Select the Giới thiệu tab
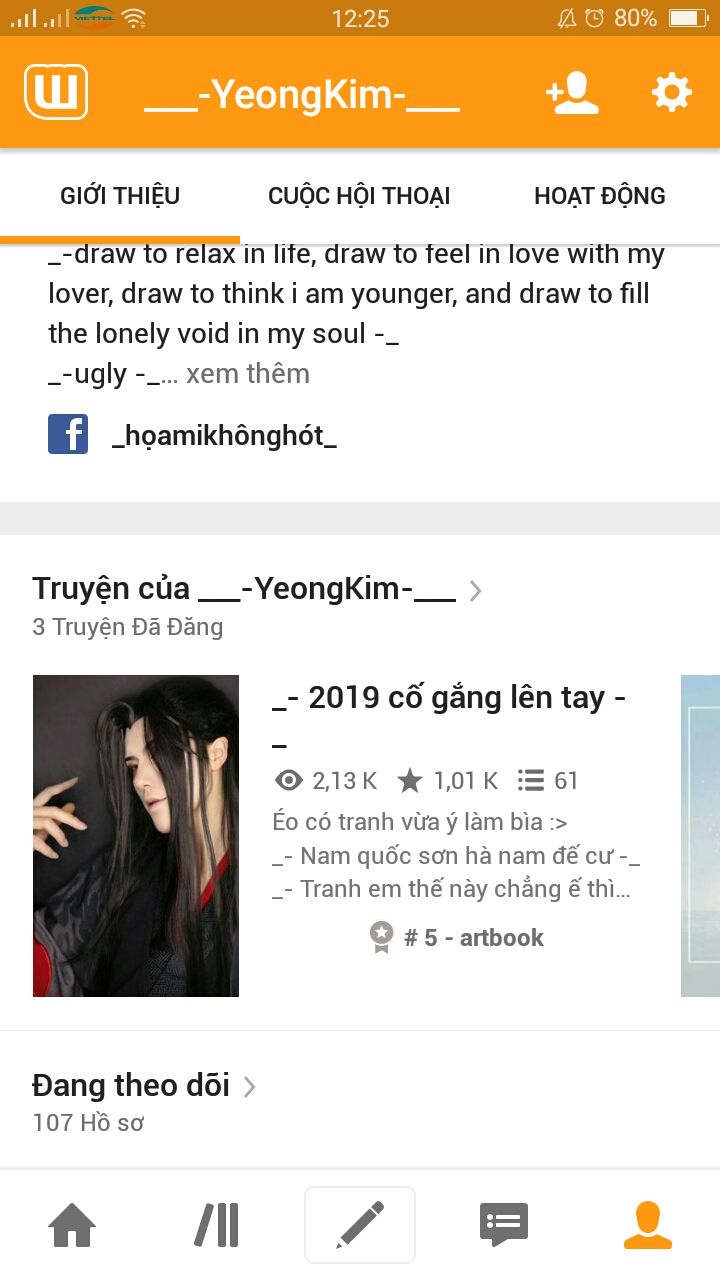Image resolution: width=720 pixels, height=1280 pixels. pyautogui.click(x=120, y=196)
